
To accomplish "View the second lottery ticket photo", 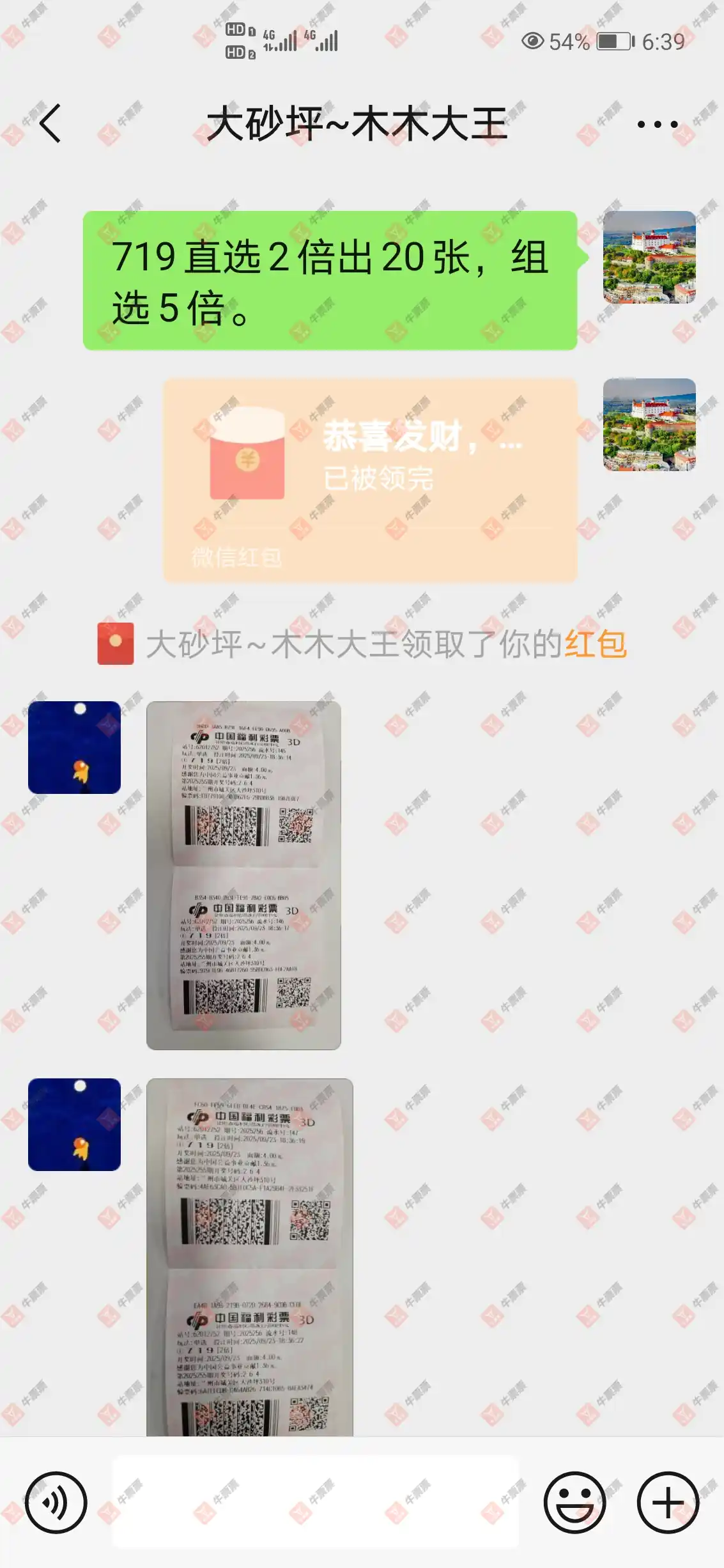I will (x=249, y=1256).
